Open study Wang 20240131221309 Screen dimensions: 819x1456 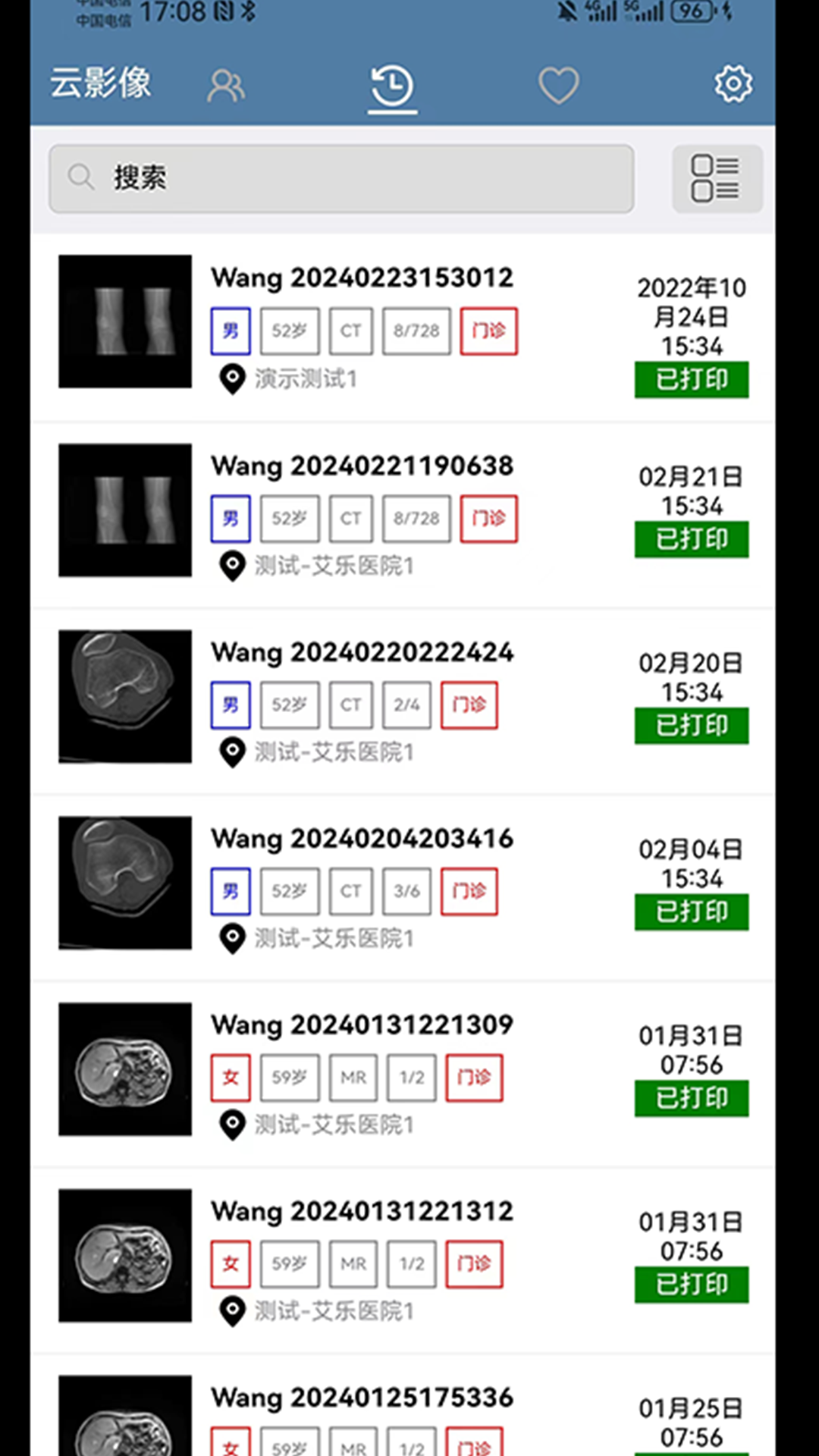(362, 1026)
